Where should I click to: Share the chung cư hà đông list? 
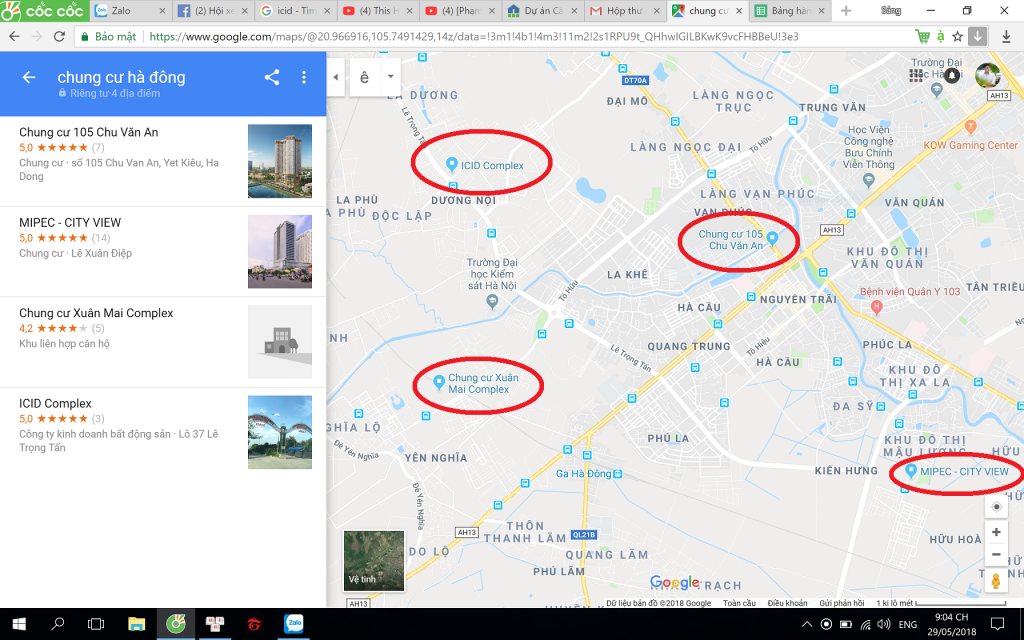(x=272, y=77)
